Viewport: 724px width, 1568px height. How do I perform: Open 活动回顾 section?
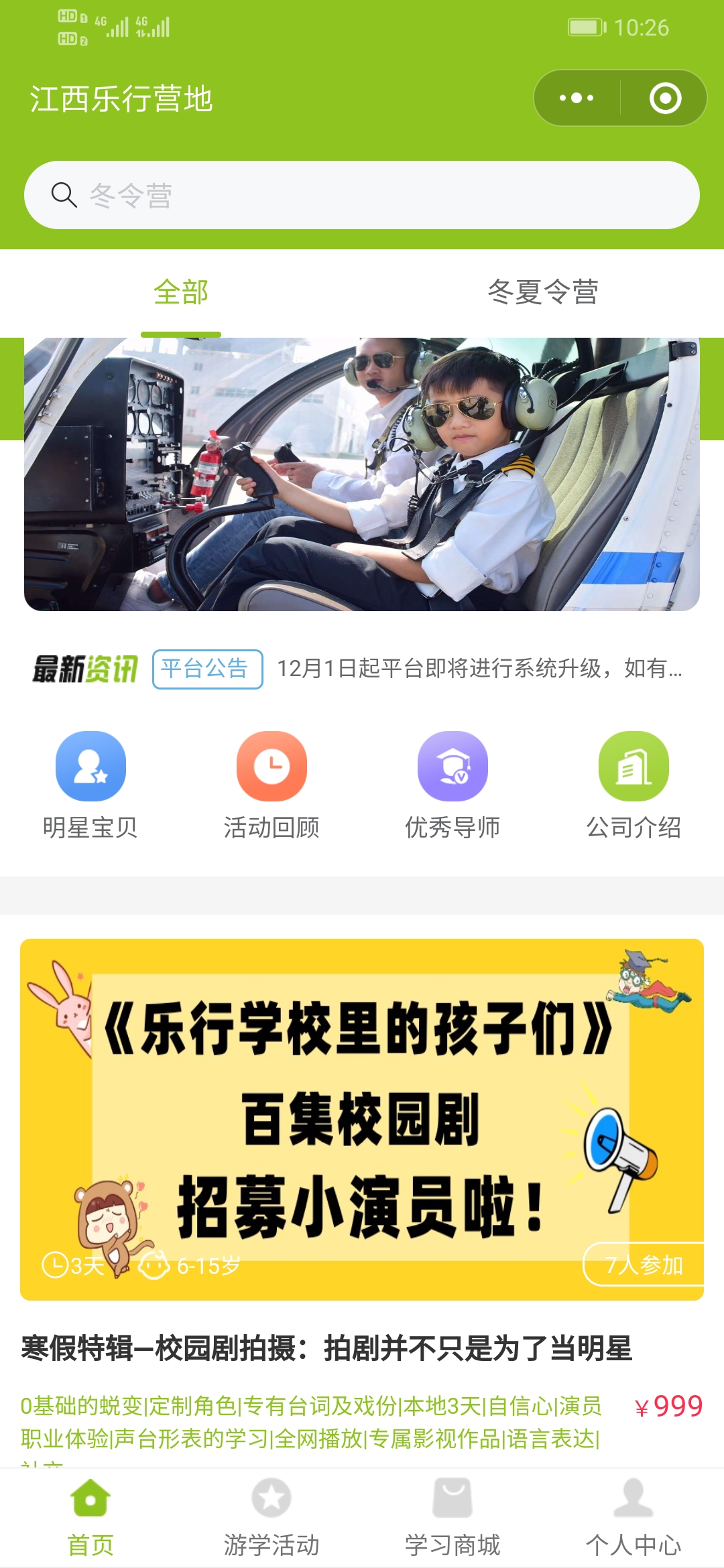(271, 784)
